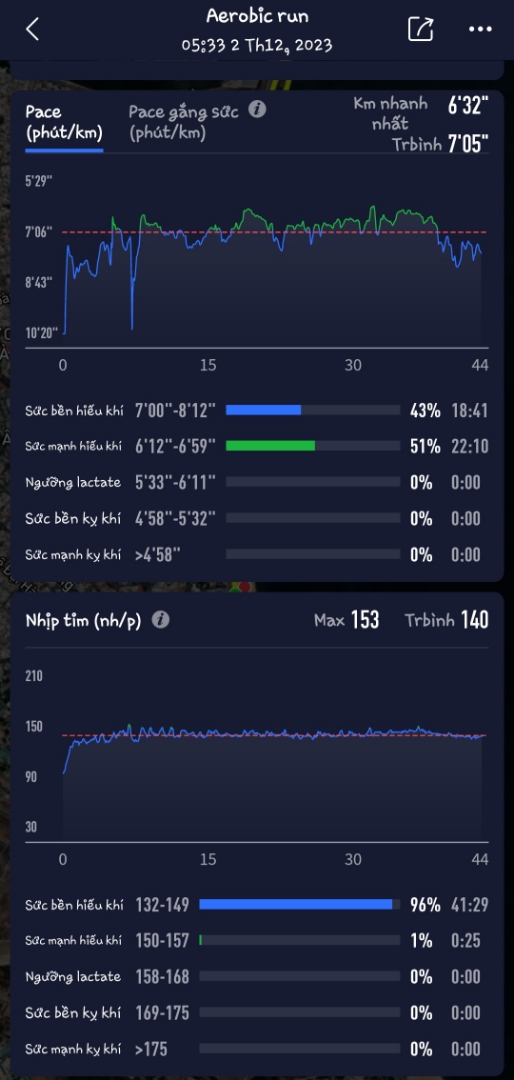Switch to the Pace gắng sức tab

coord(188,122)
